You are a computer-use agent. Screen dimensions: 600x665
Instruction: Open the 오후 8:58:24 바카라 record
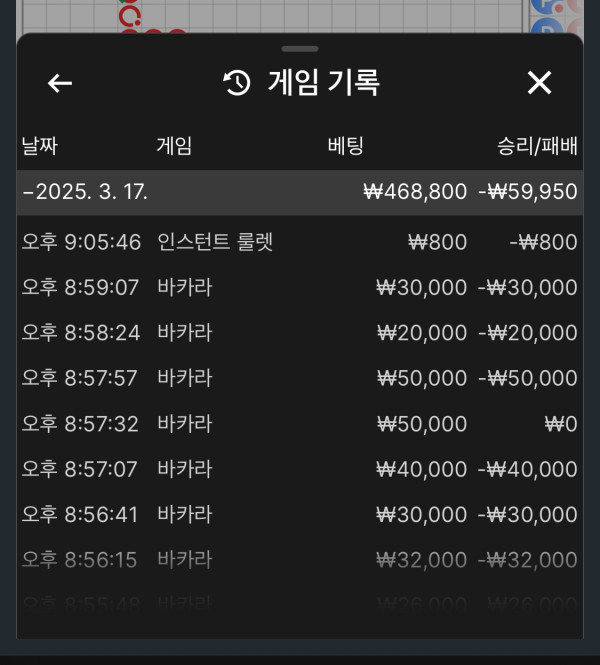pyautogui.click(x=299, y=332)
